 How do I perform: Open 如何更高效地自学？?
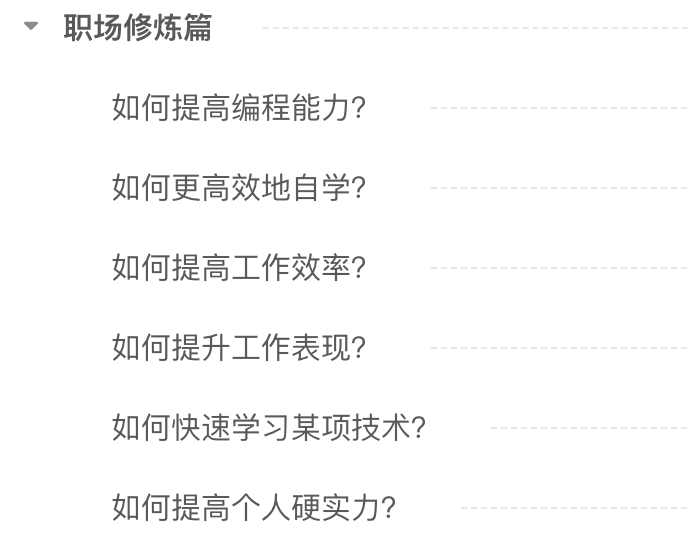tap(239, 187)
